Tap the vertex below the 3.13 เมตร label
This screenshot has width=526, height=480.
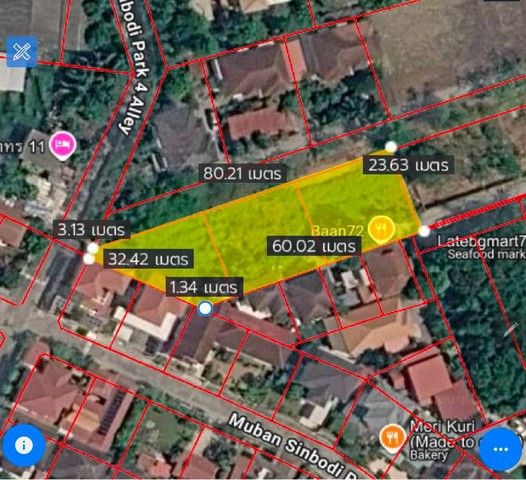[93, 249]
